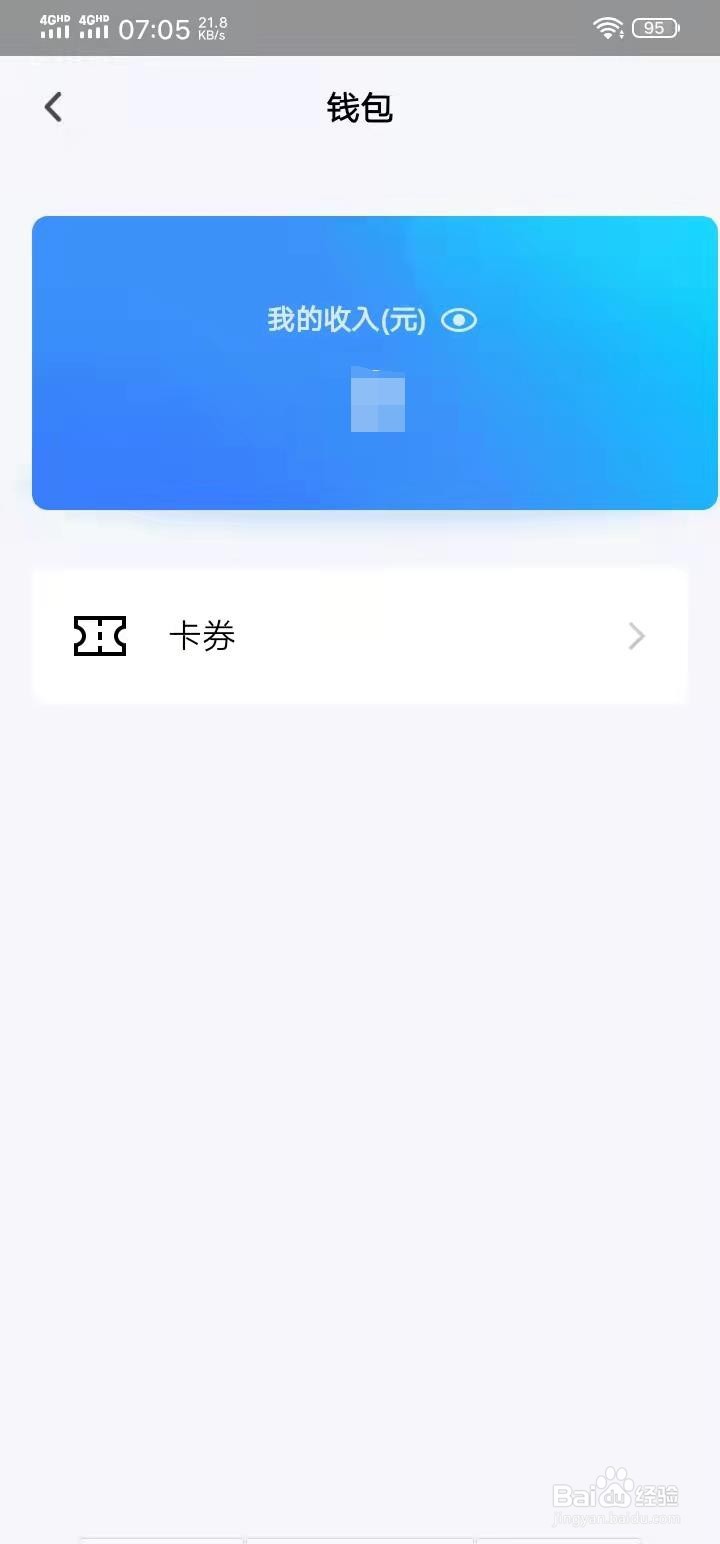Tap the battery indicator showing 95
Screen dimensions: 720x1544
[x=655, y=28]
